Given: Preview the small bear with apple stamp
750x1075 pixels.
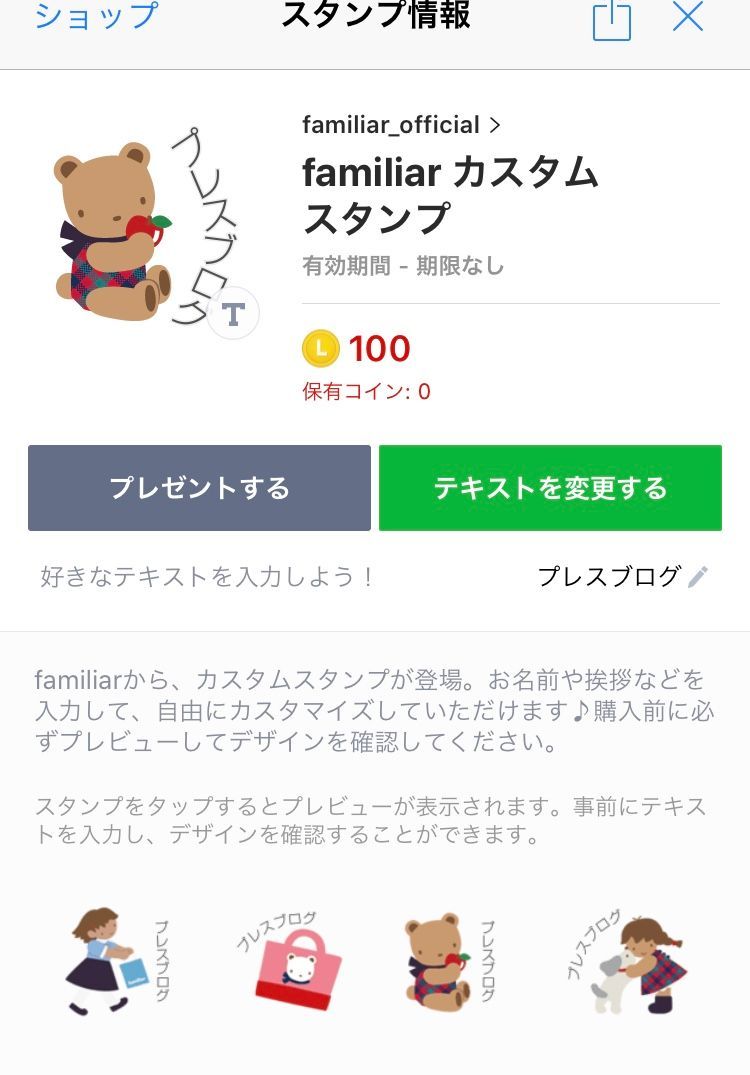Looking at the screenshot, I should pos(448,960).
